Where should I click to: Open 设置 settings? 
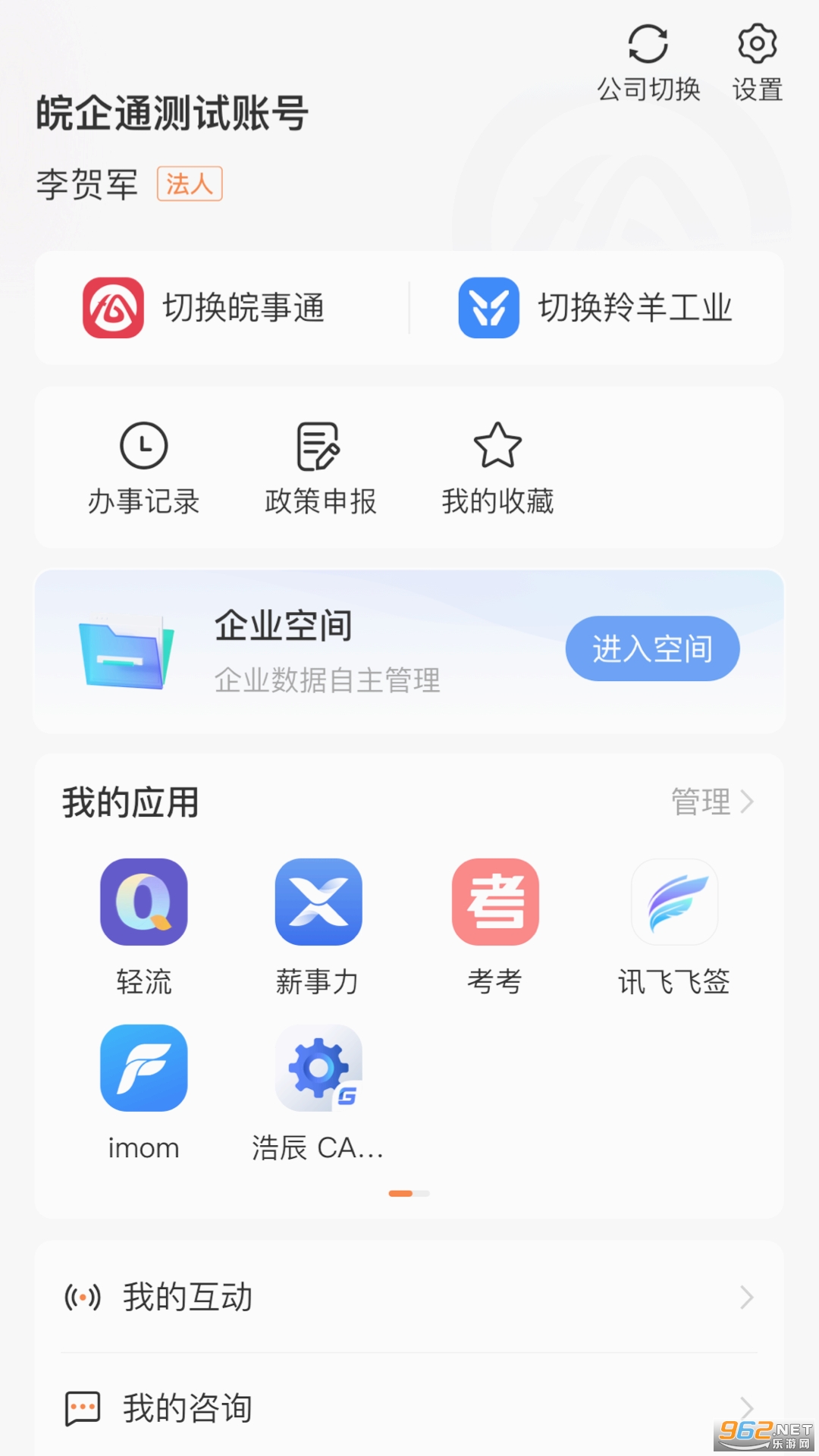pyautogui.click(x=757, y=62)
